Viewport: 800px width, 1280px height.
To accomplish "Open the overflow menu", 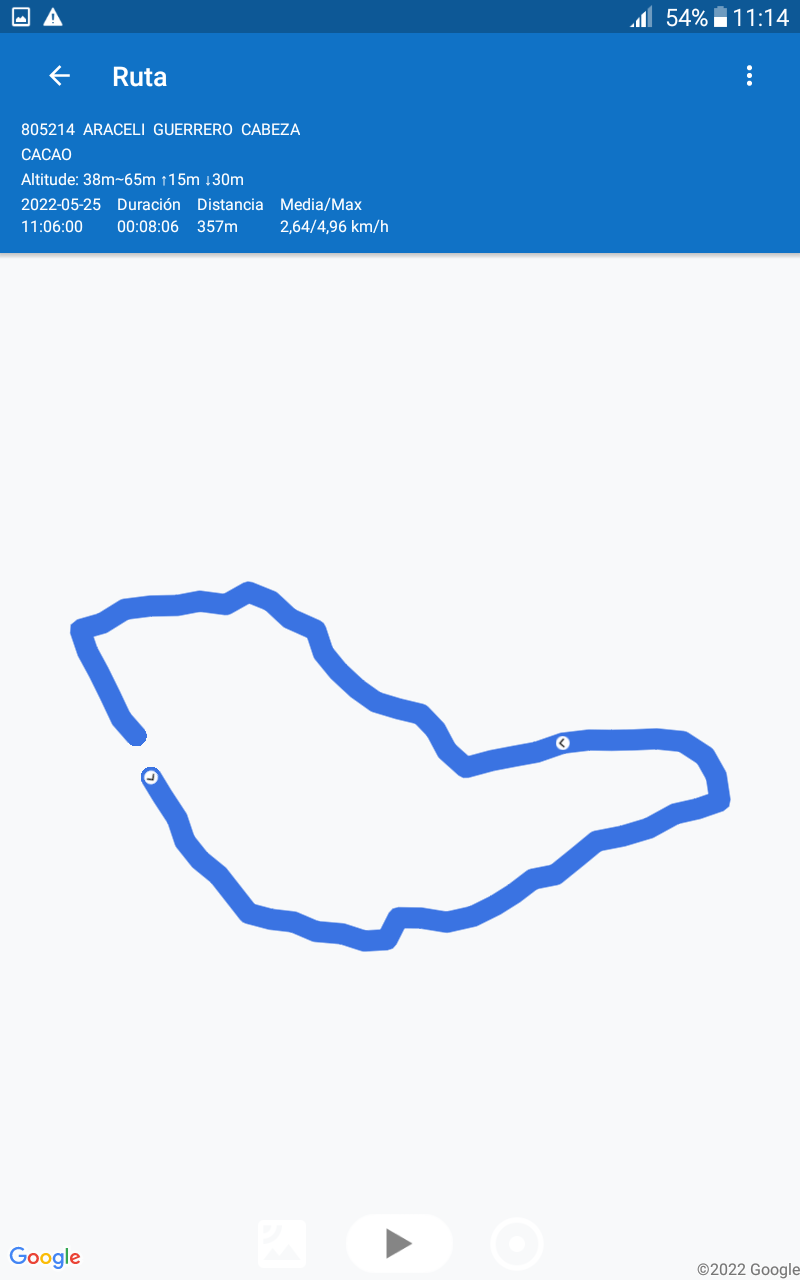I will pos(749,76).
